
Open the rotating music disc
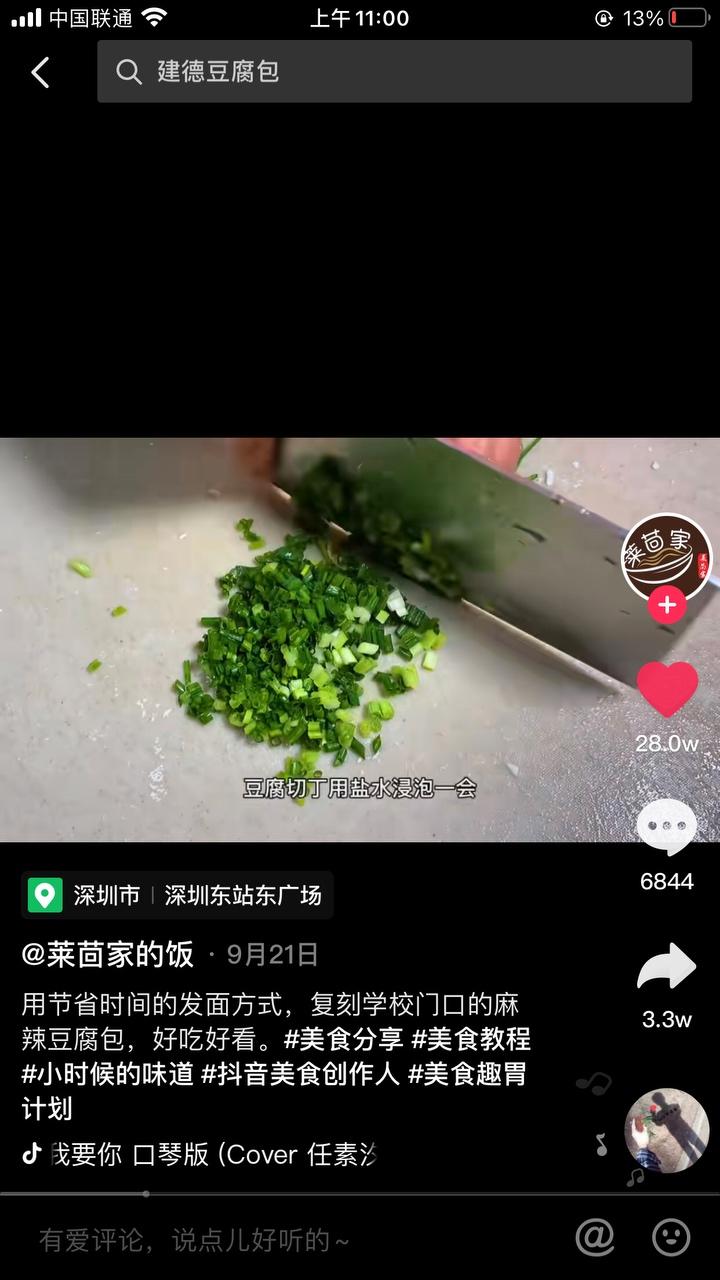pos(667,1130)
